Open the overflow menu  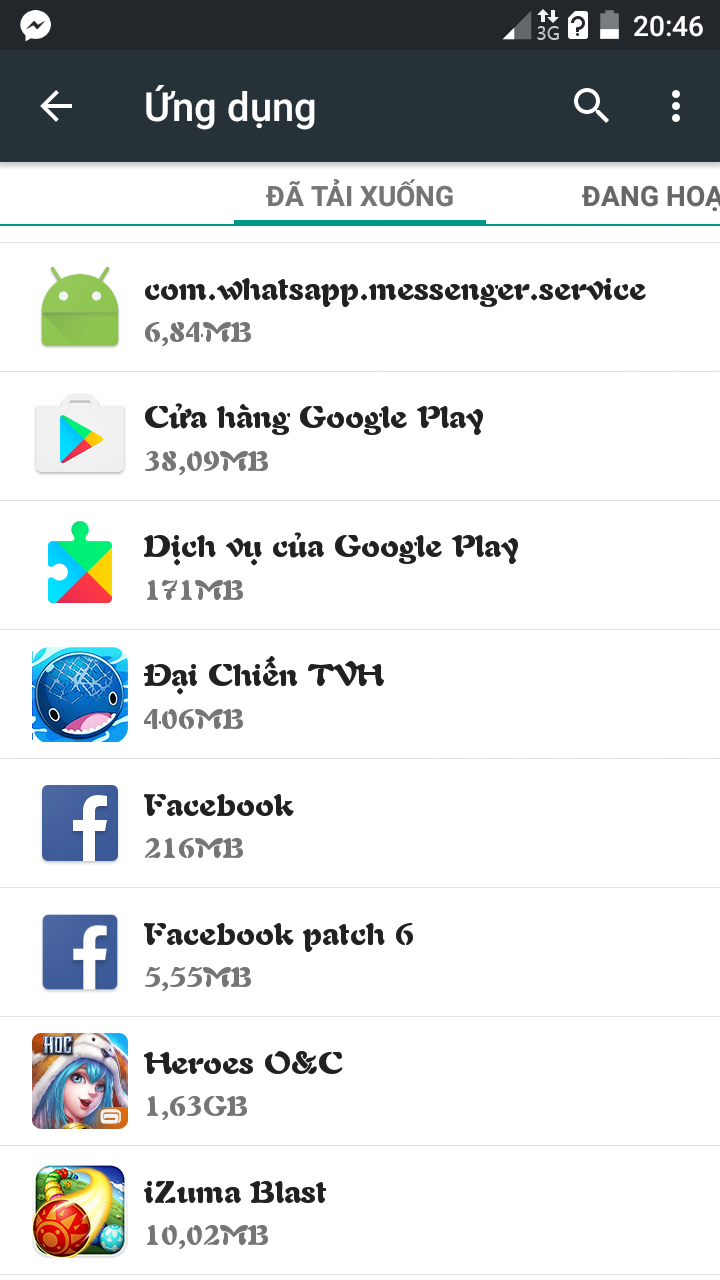click(676, 106)
